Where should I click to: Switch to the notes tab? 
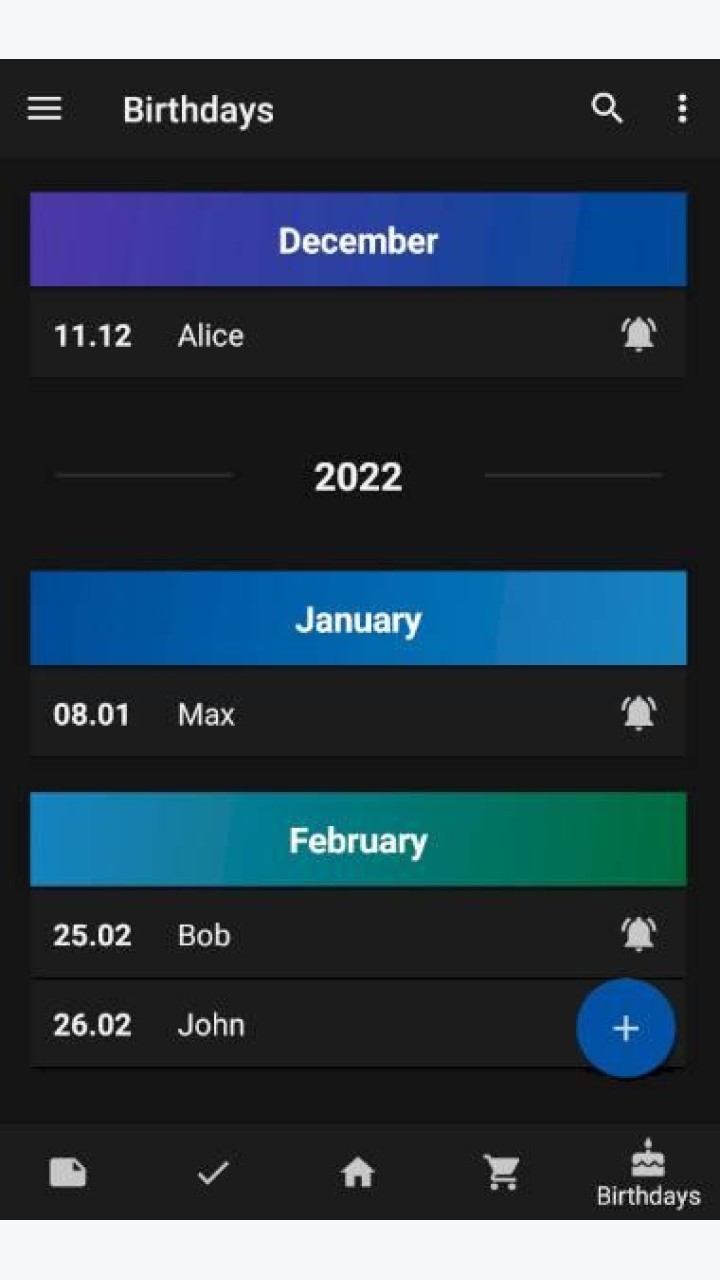tap(68, 1172)
